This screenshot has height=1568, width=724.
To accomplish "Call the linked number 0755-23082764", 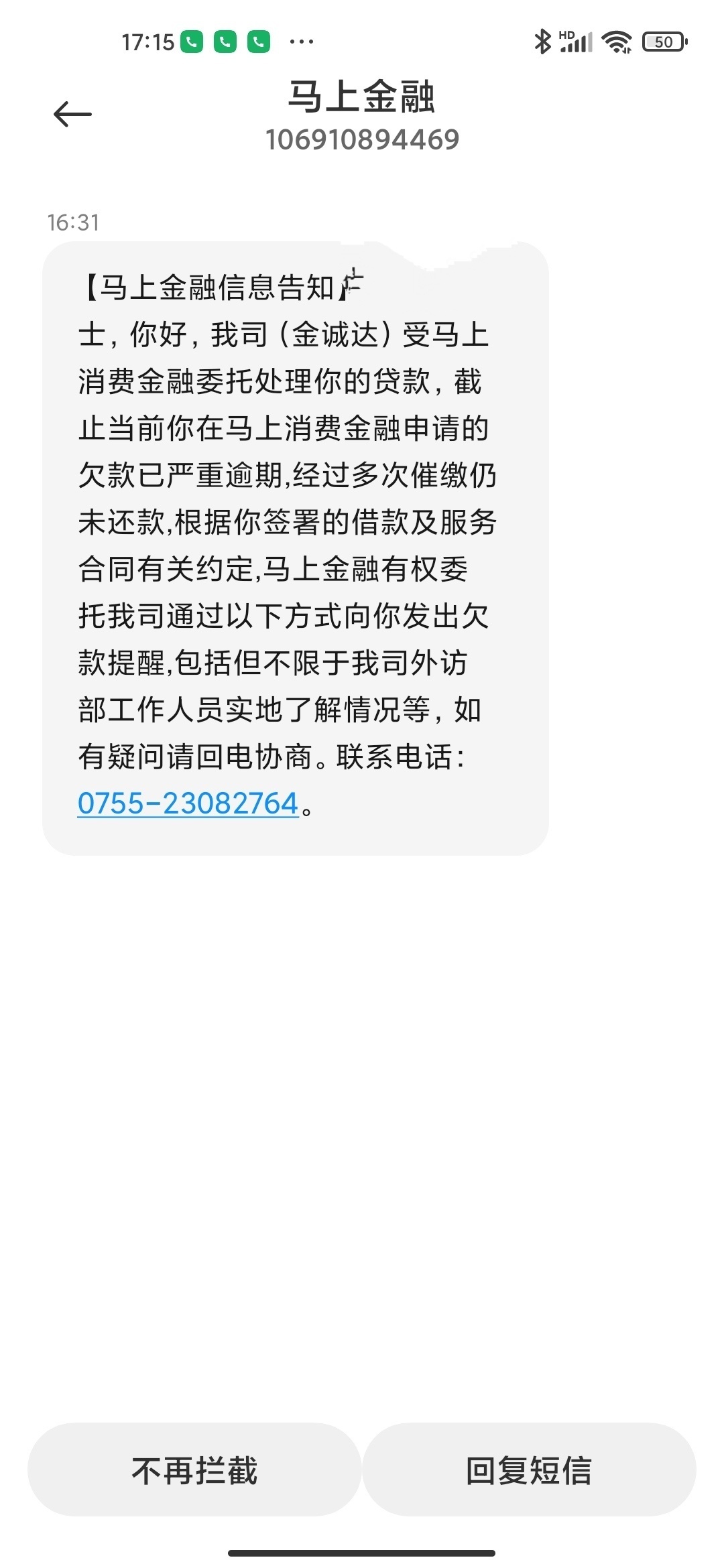I will coord(188,803).
